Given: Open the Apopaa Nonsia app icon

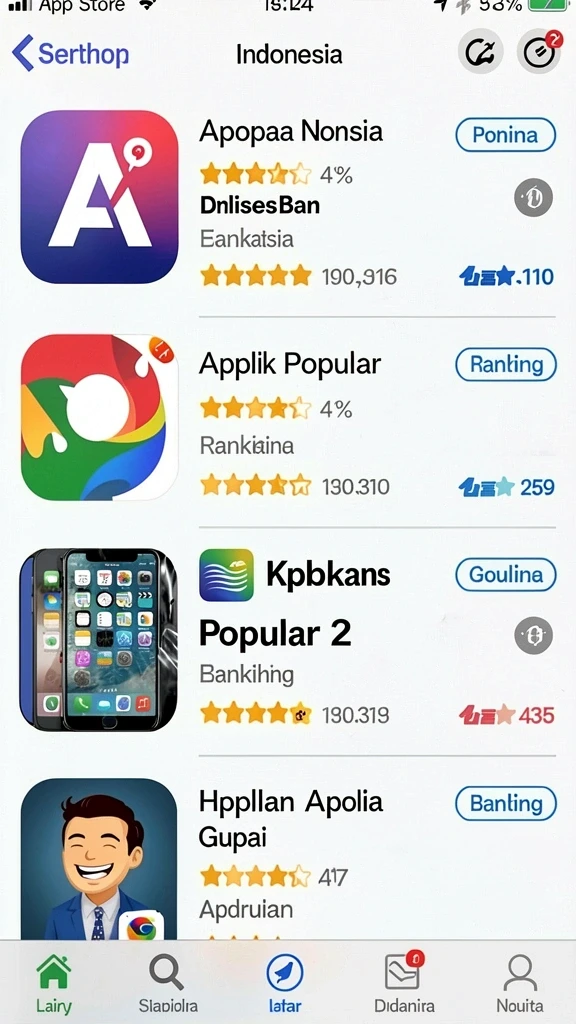Looking at the screenshot, I should coord(99,197).
